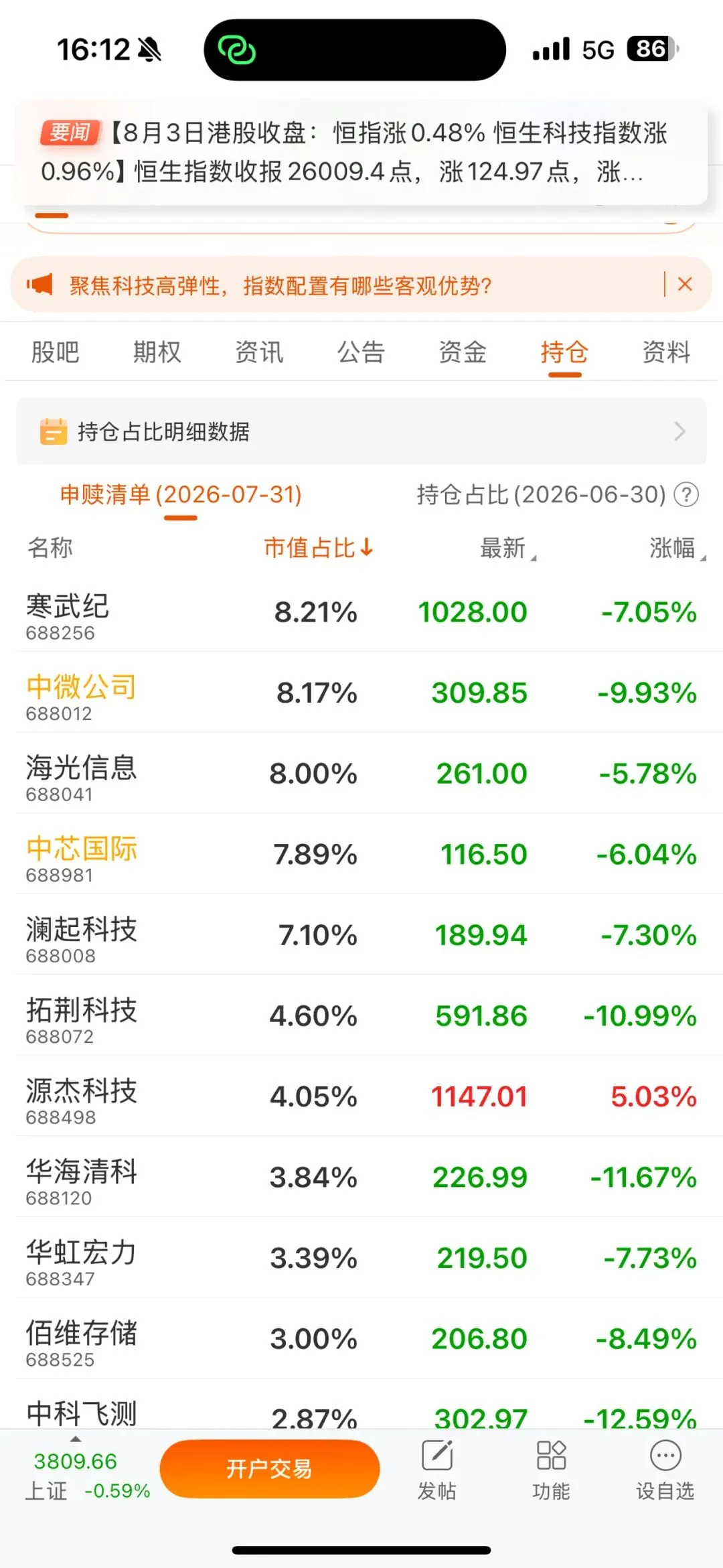Screen dimensions: 723x1568
Task: Select 持仓占比 (2026-06-30) view
Action: [541, 495]
